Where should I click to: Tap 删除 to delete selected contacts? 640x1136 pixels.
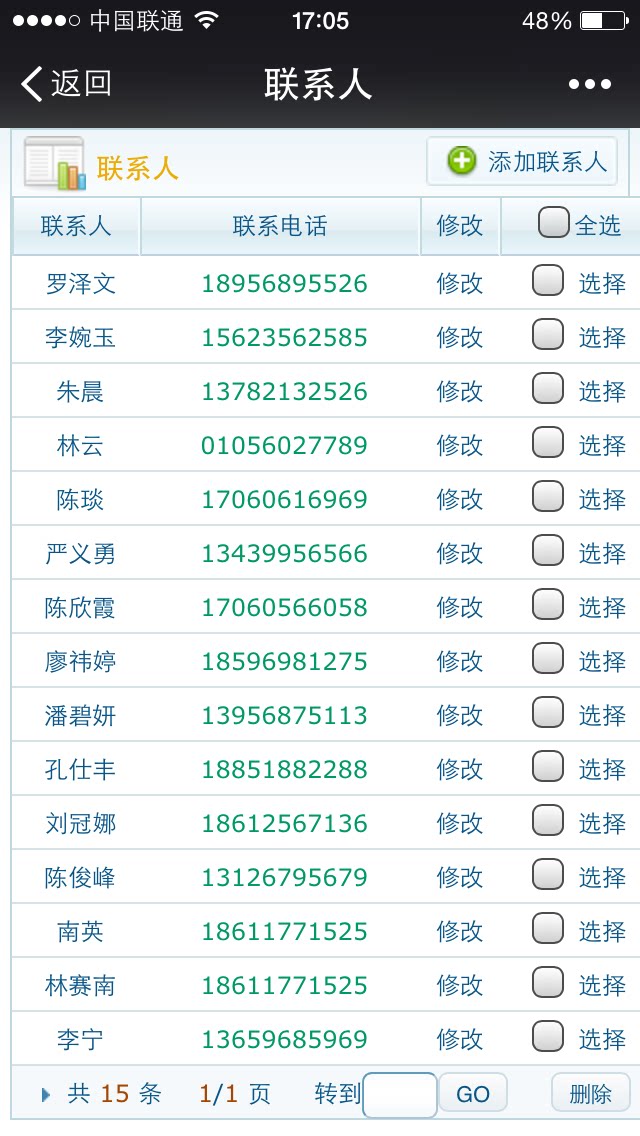pyautogui.click(x=590, y=1094)
